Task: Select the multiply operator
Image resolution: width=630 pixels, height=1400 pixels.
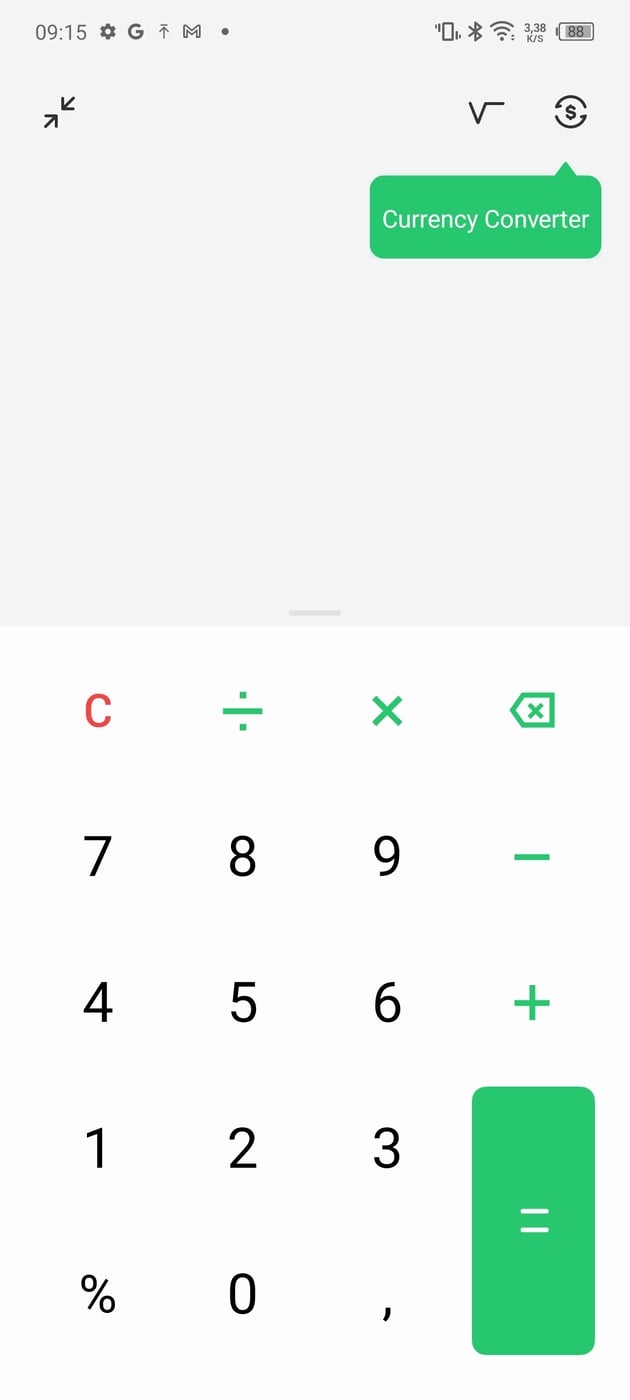Action: (387, 711)
